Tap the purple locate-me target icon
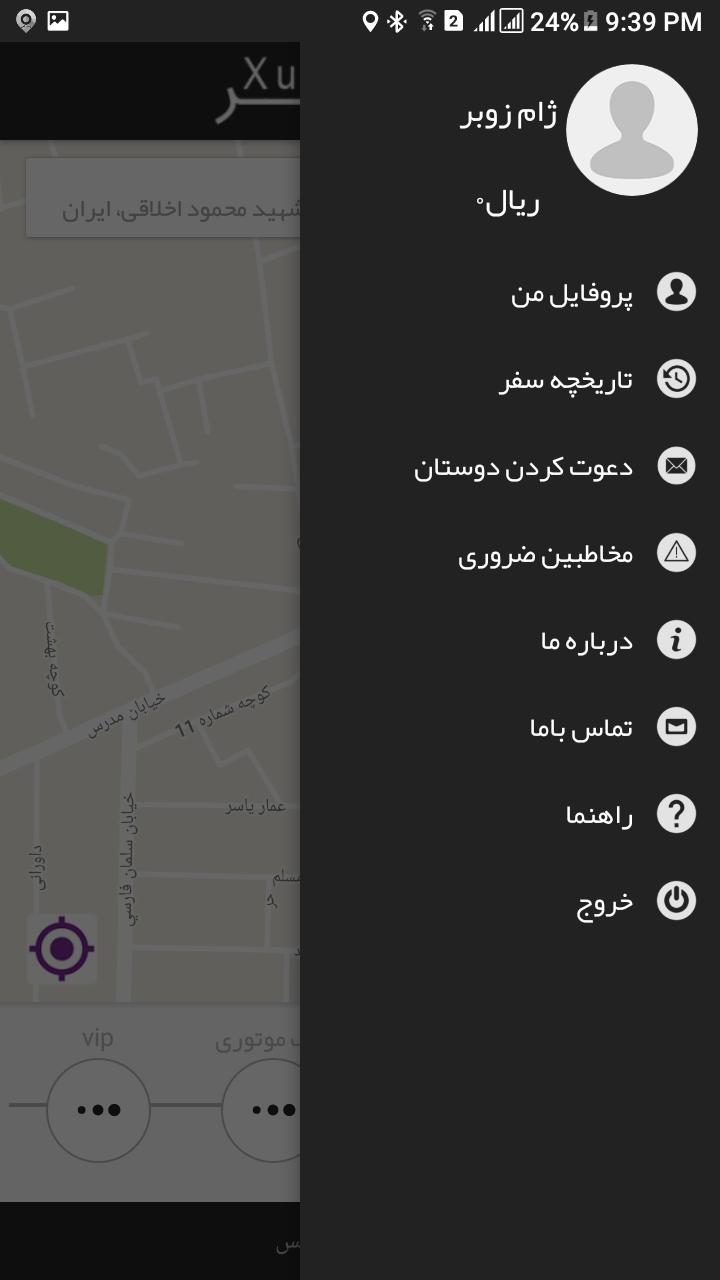The width and height of the screenshot is (720, 1280). pyautogui.click(x=62, y=947)
